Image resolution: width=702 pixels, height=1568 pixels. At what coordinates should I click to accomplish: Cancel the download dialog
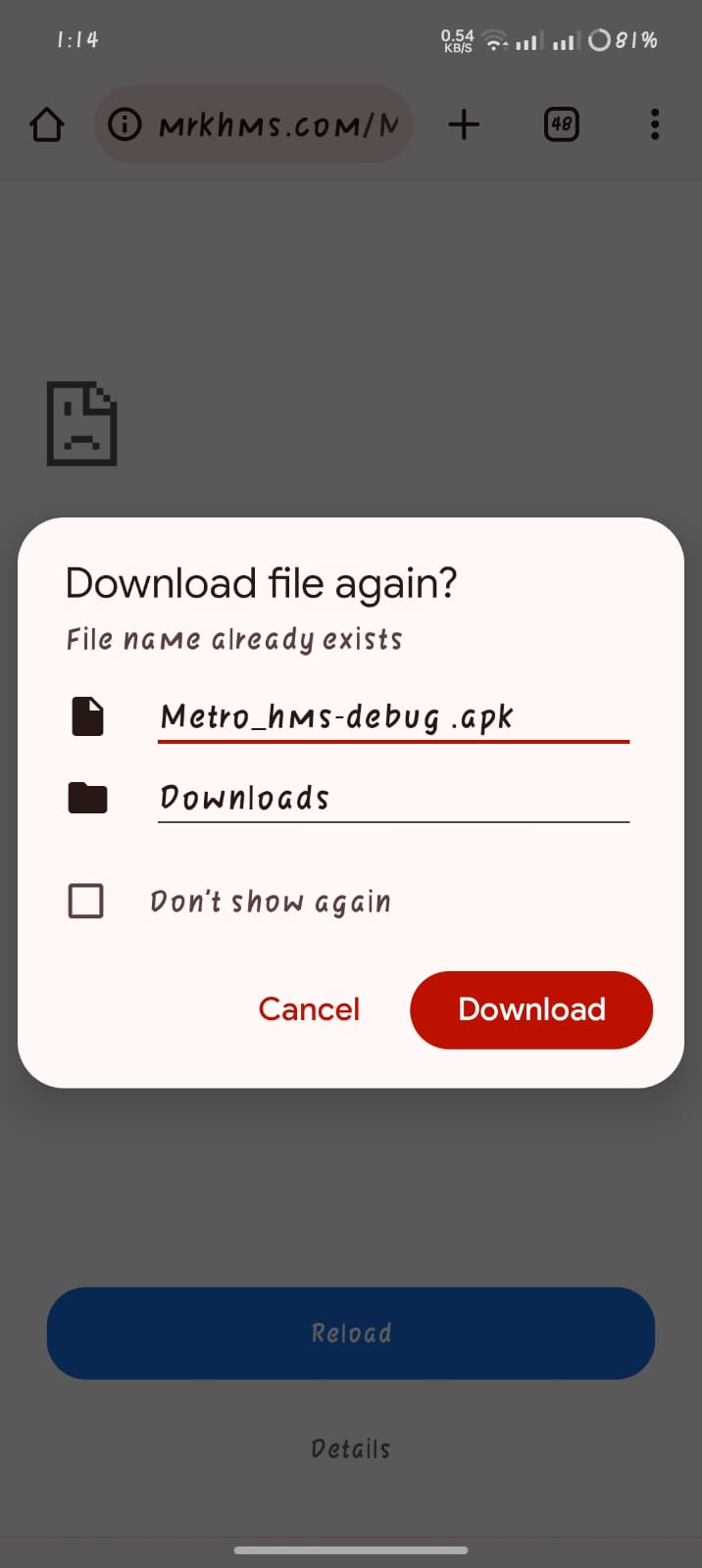point(309,1009)
